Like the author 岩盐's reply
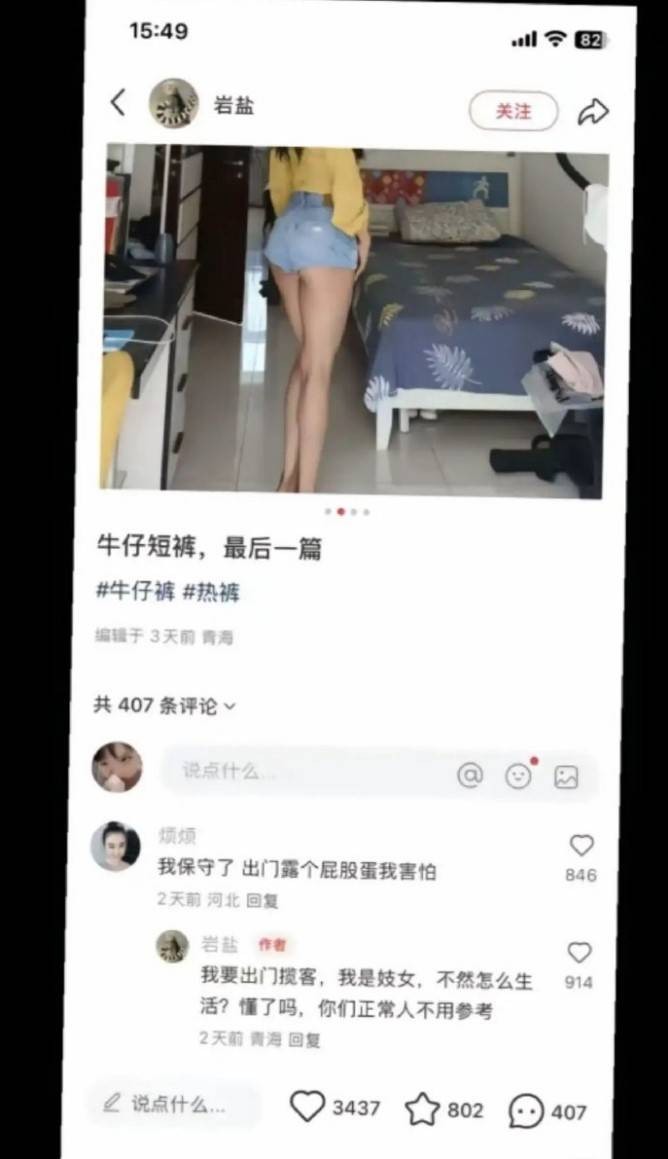 point(579,953)
